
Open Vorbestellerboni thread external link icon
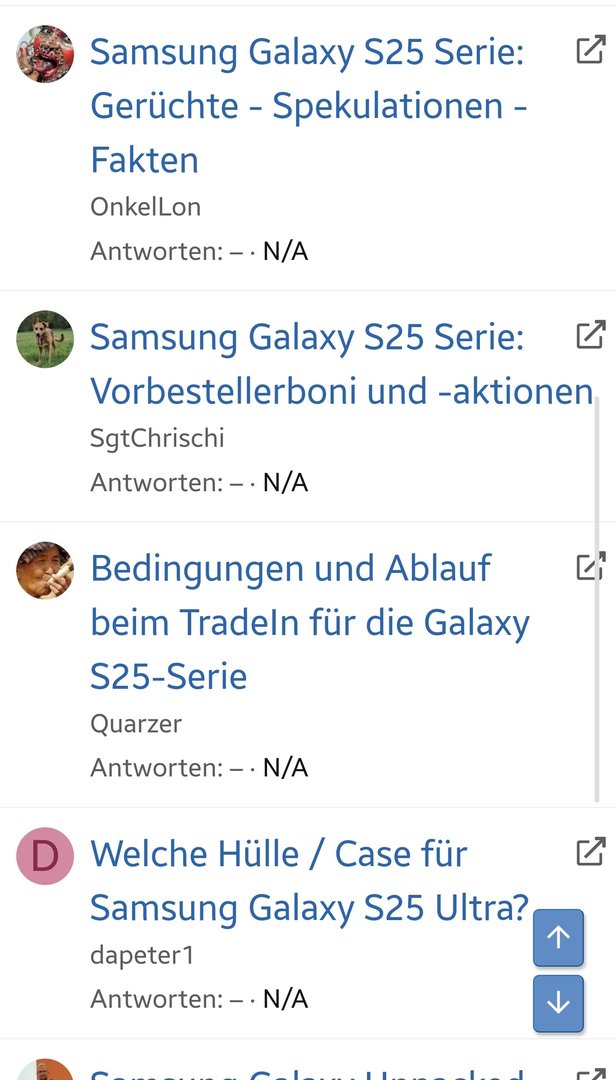pyautogui.click(x=591, y=336)
